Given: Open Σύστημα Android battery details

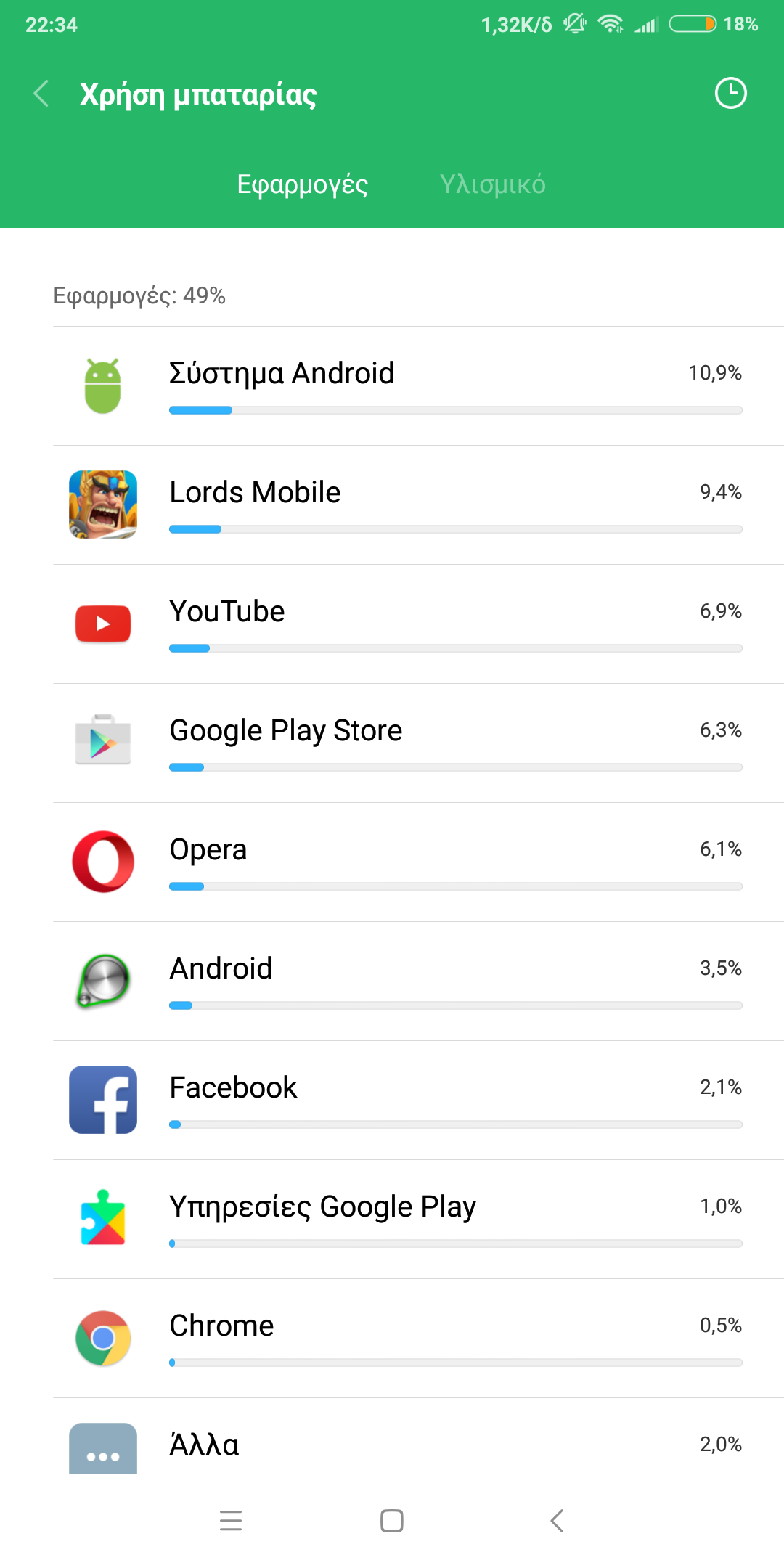Looking at the screenshot, I should [x=418, y=386].
